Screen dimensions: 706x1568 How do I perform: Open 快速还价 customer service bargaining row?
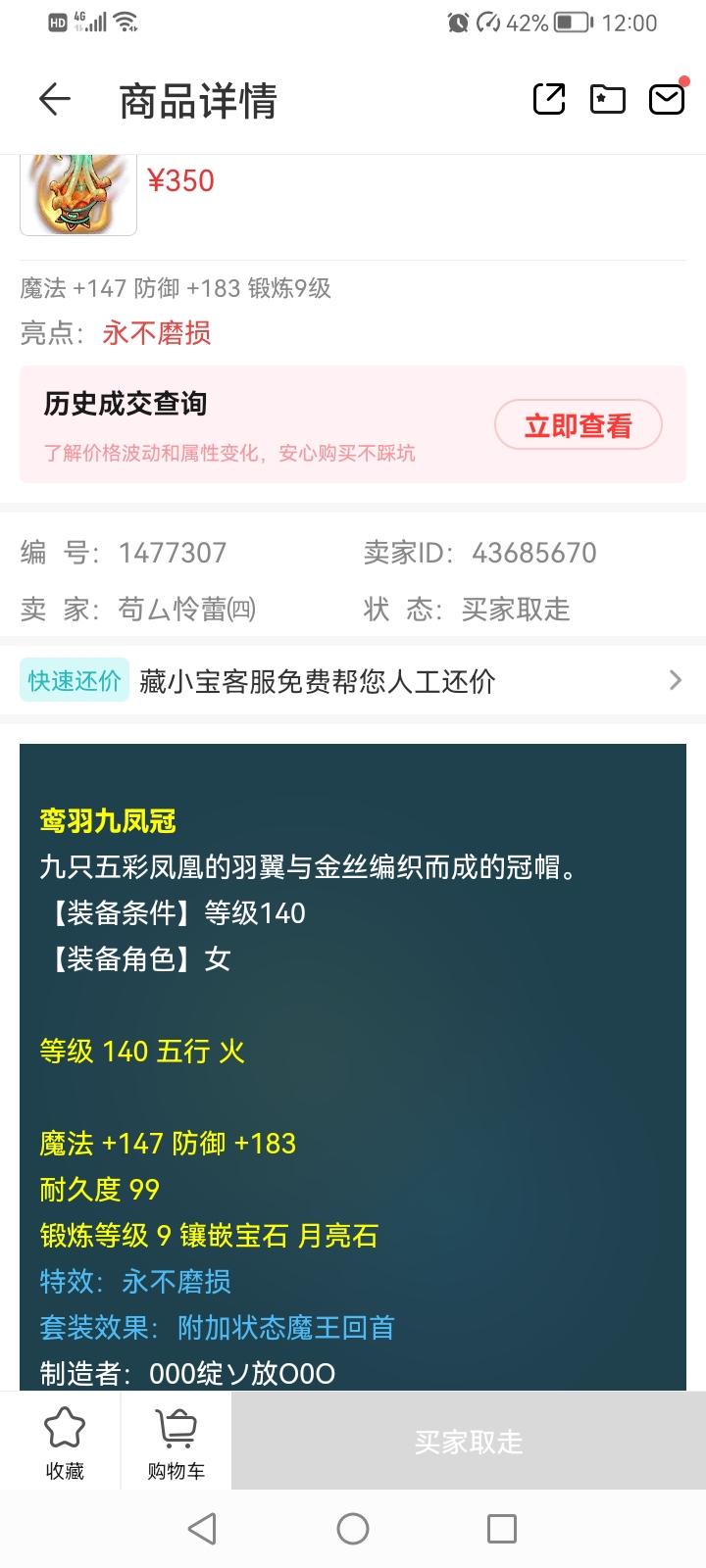pyautogui.click(x=353, y=680)
